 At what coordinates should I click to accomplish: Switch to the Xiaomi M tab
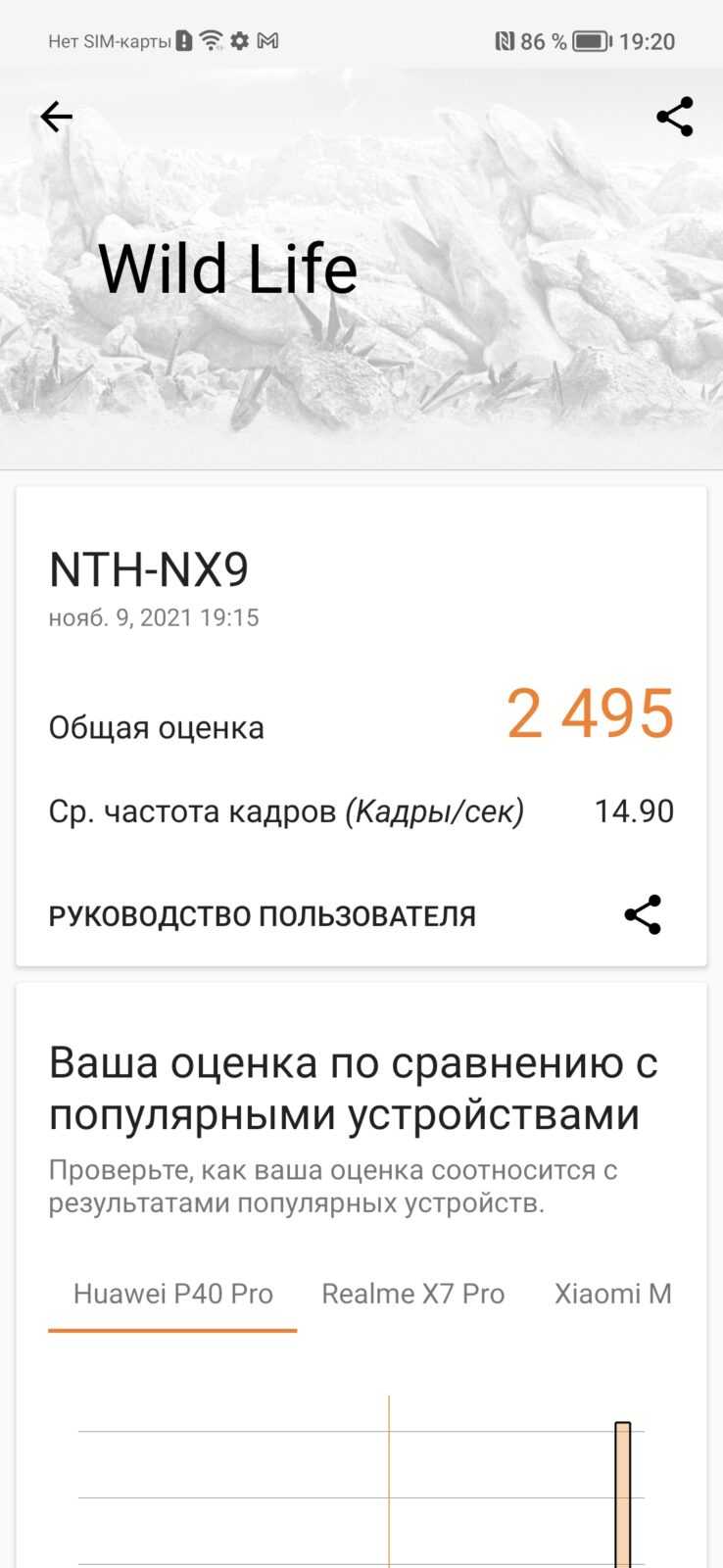tap(613, 1294)
